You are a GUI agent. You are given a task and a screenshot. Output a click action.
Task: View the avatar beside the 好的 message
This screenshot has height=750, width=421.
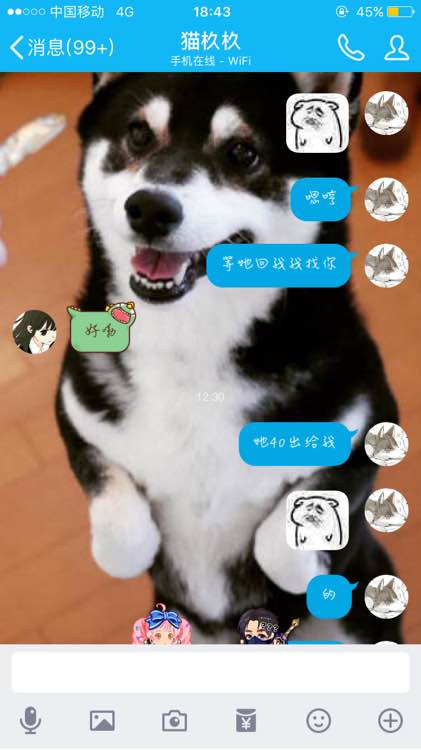(x=34, y=331)
